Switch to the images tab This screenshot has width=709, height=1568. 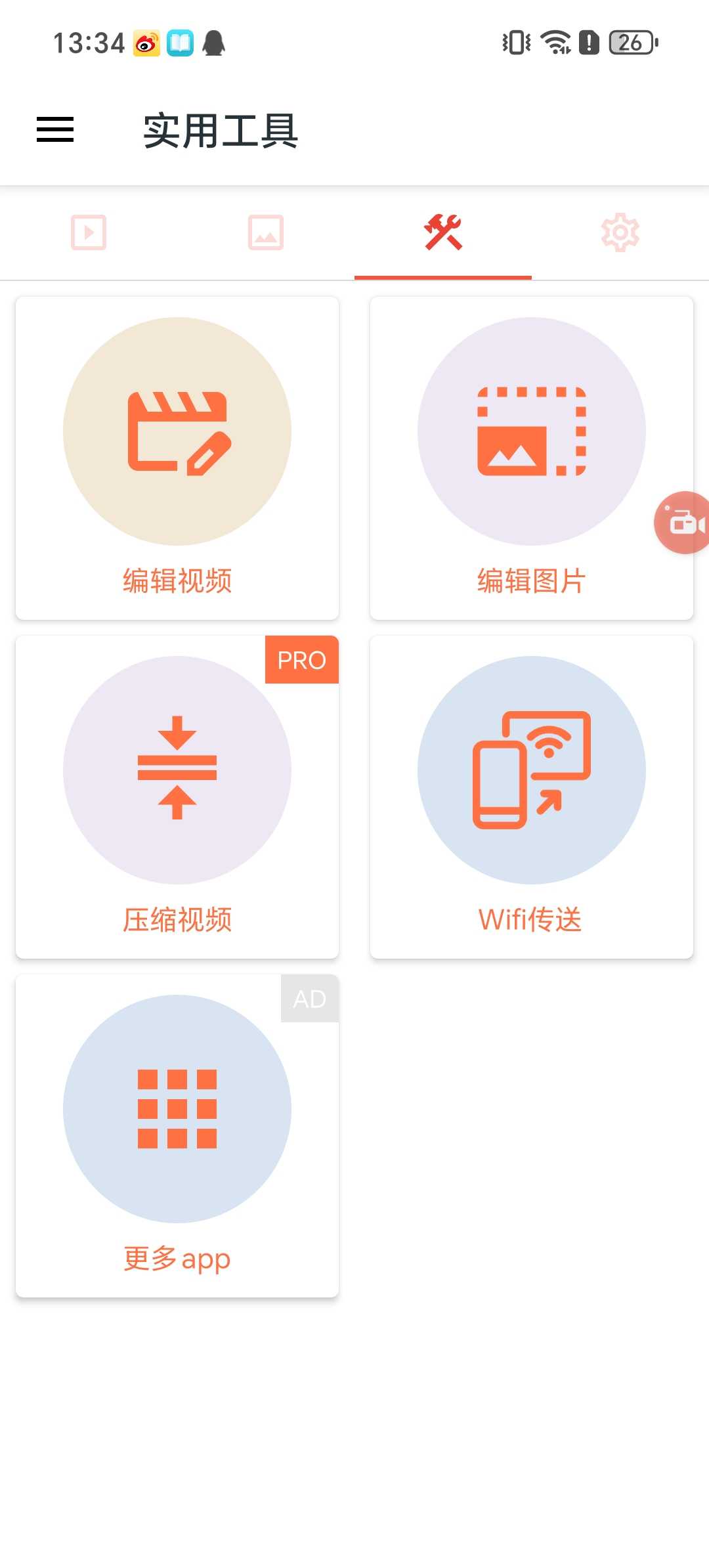[266, 232]
